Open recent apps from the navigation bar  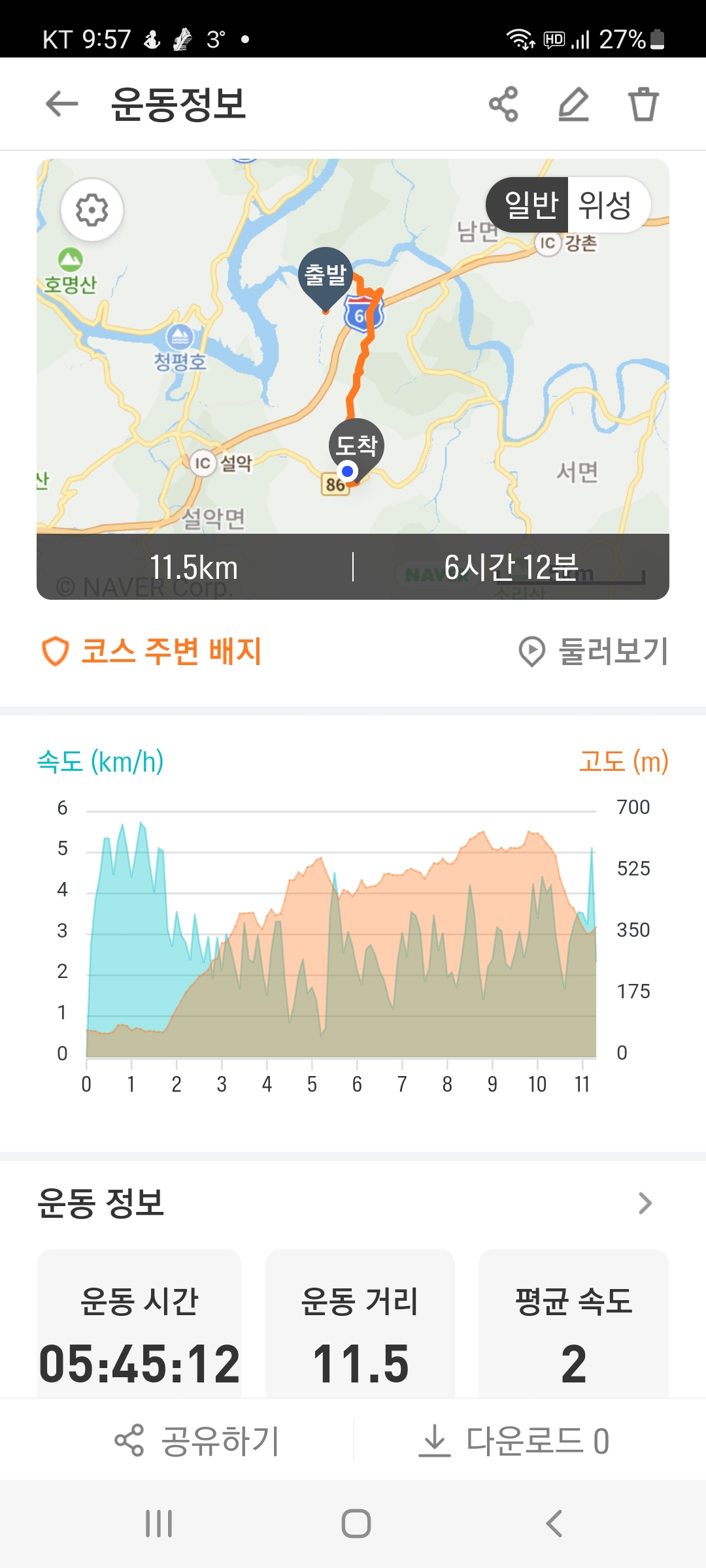(159, 1524)
